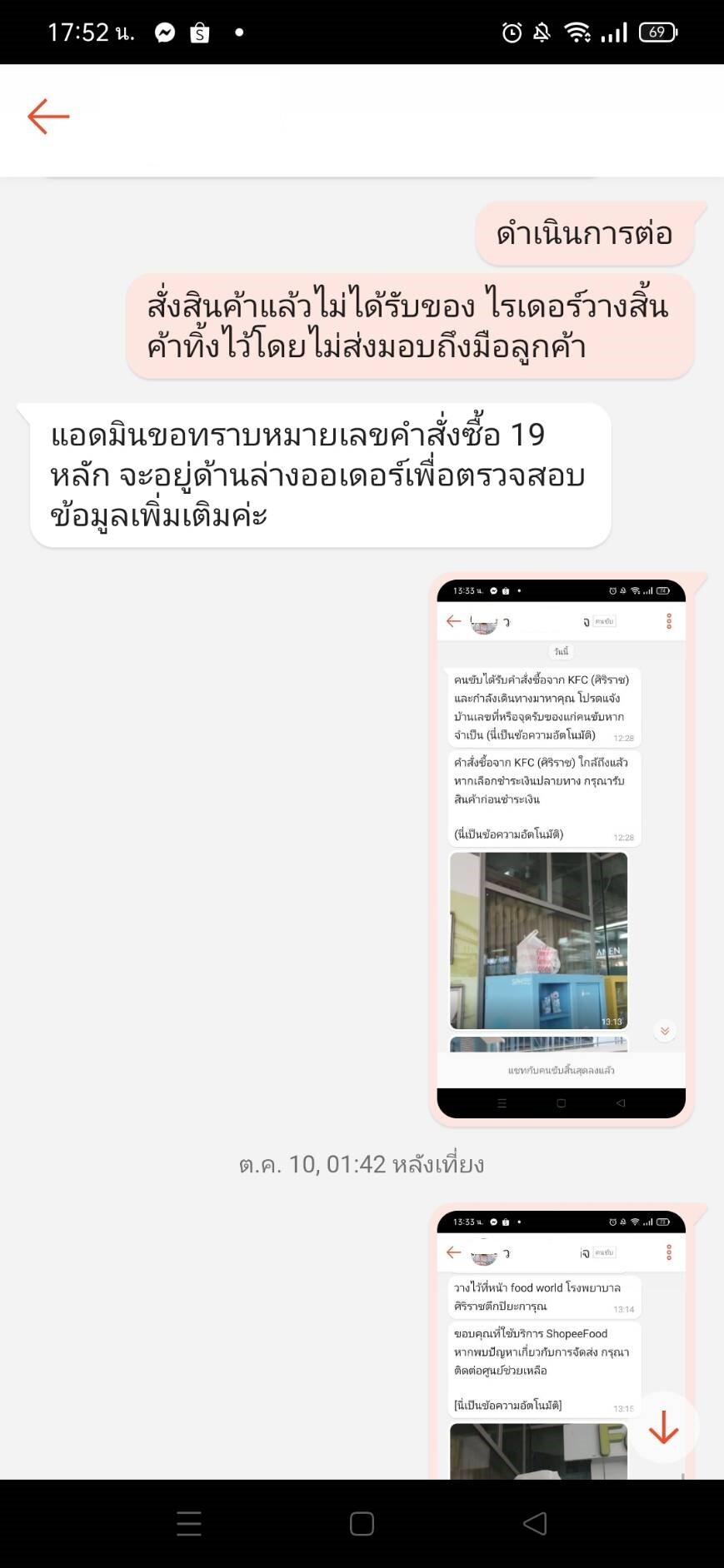
Task: Tap the system back button
Action: [535, 1524]
